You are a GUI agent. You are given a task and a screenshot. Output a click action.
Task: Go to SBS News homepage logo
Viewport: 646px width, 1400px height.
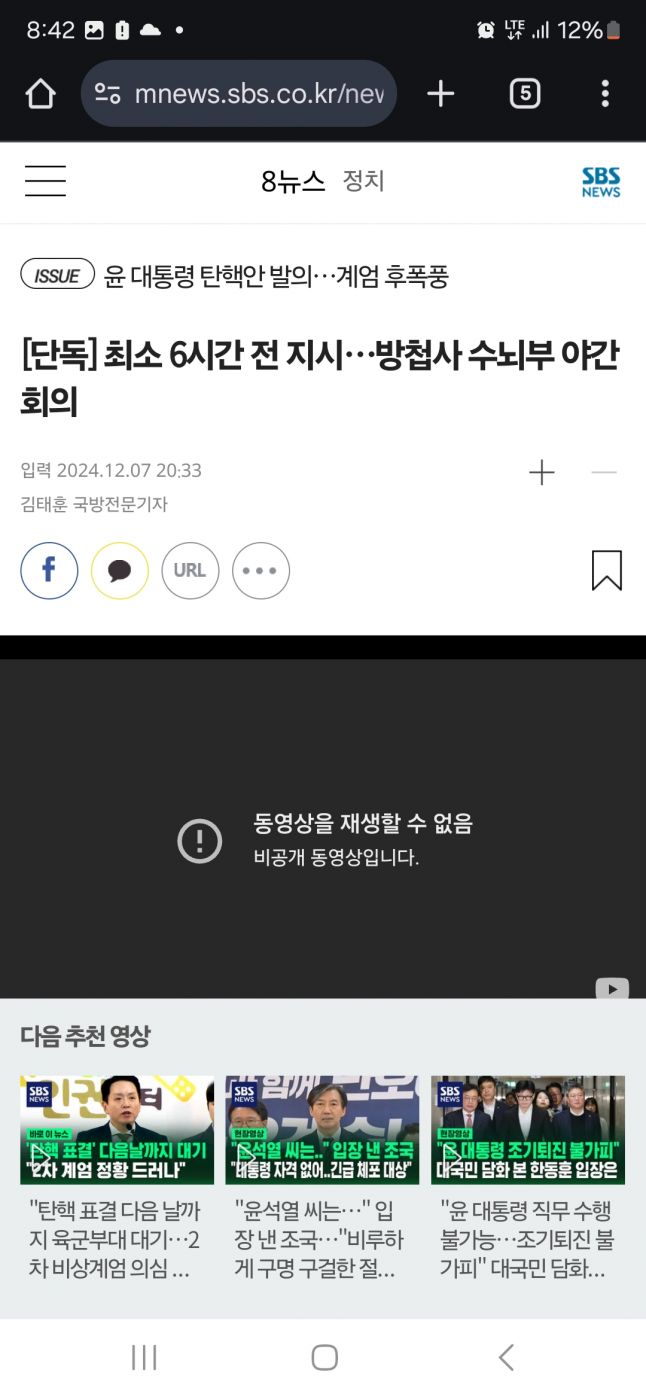pos(601,182)
